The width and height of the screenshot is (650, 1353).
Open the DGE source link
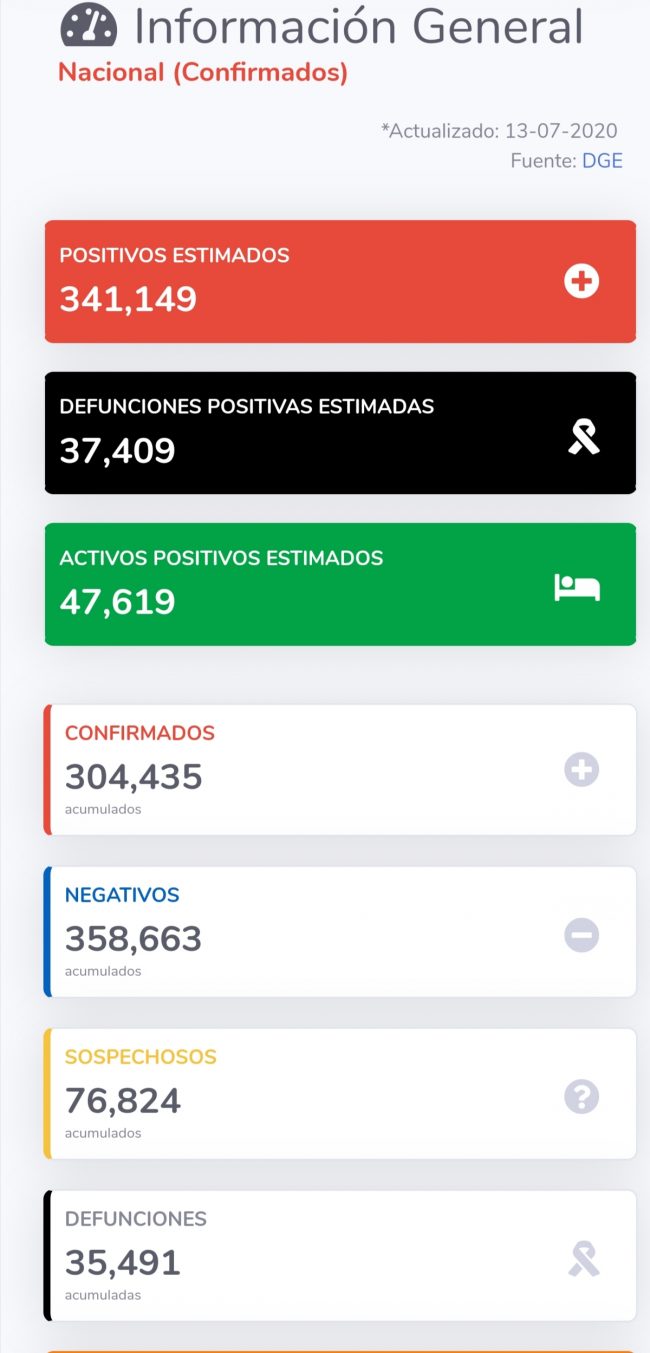point(602,161)
